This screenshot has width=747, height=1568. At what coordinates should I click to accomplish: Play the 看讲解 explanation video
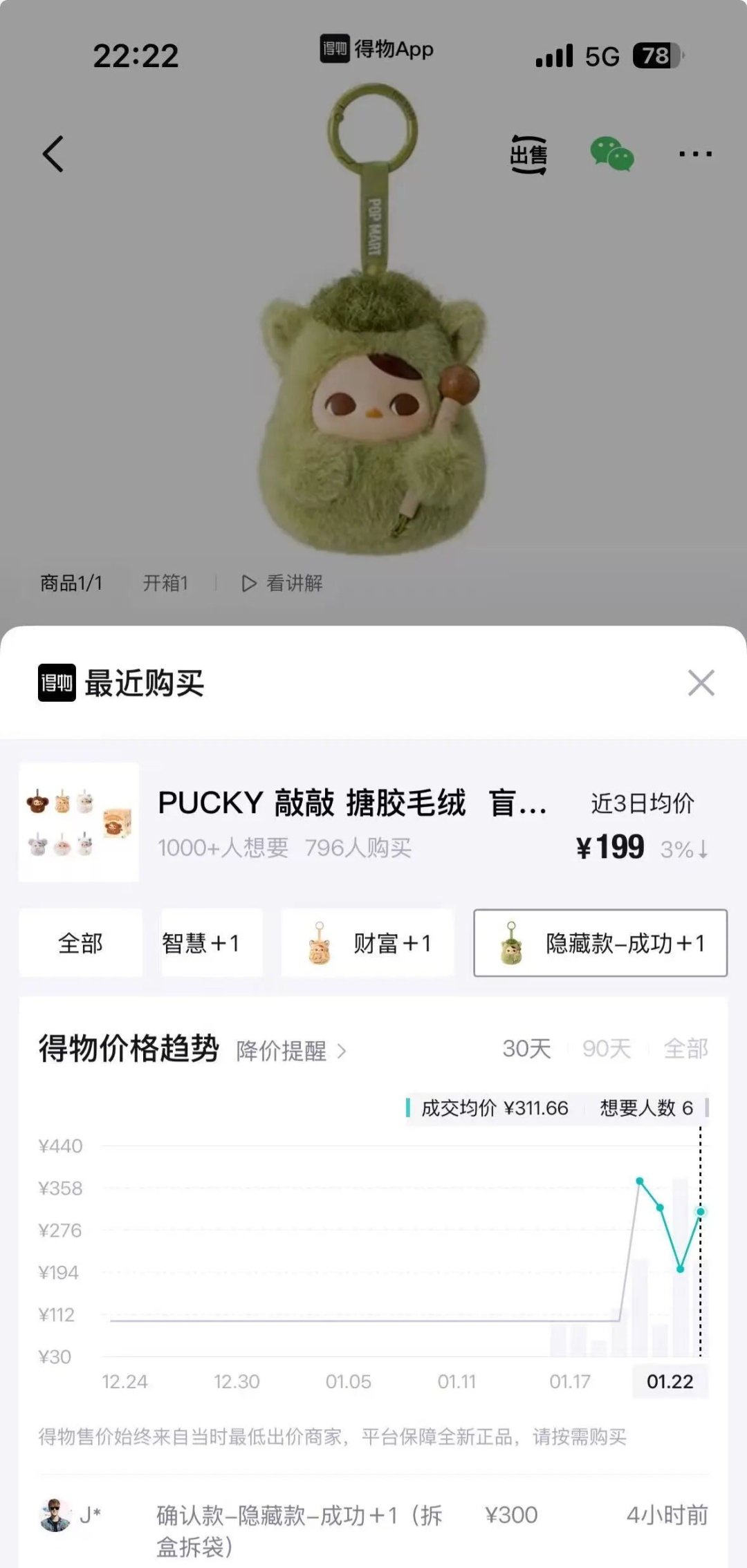pyautogui.click(x=282, y=583)
